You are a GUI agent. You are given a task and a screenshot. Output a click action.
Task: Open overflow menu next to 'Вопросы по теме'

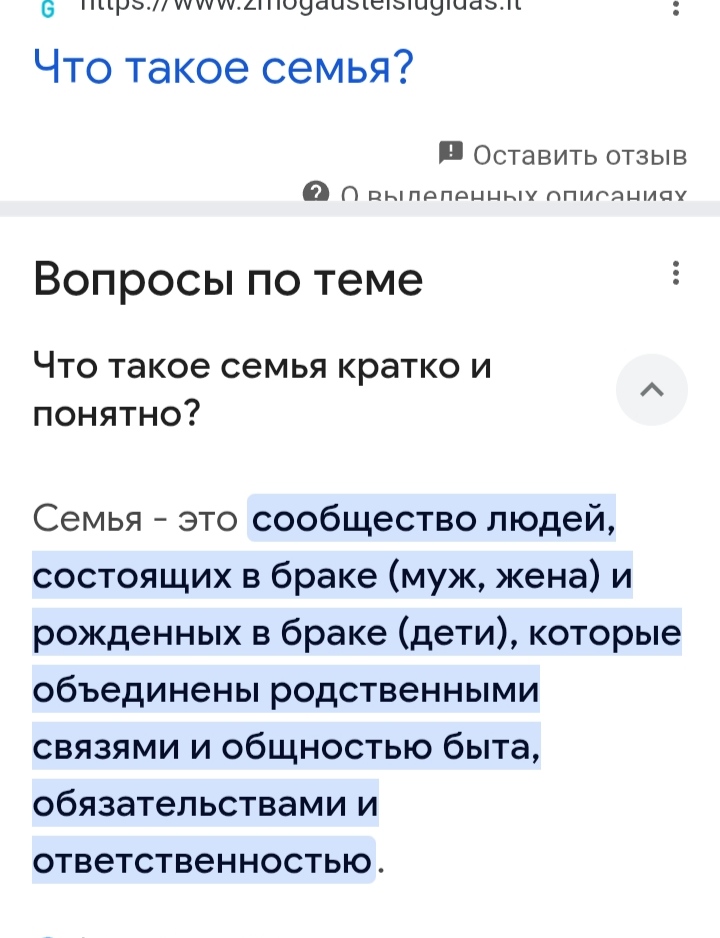677,275
